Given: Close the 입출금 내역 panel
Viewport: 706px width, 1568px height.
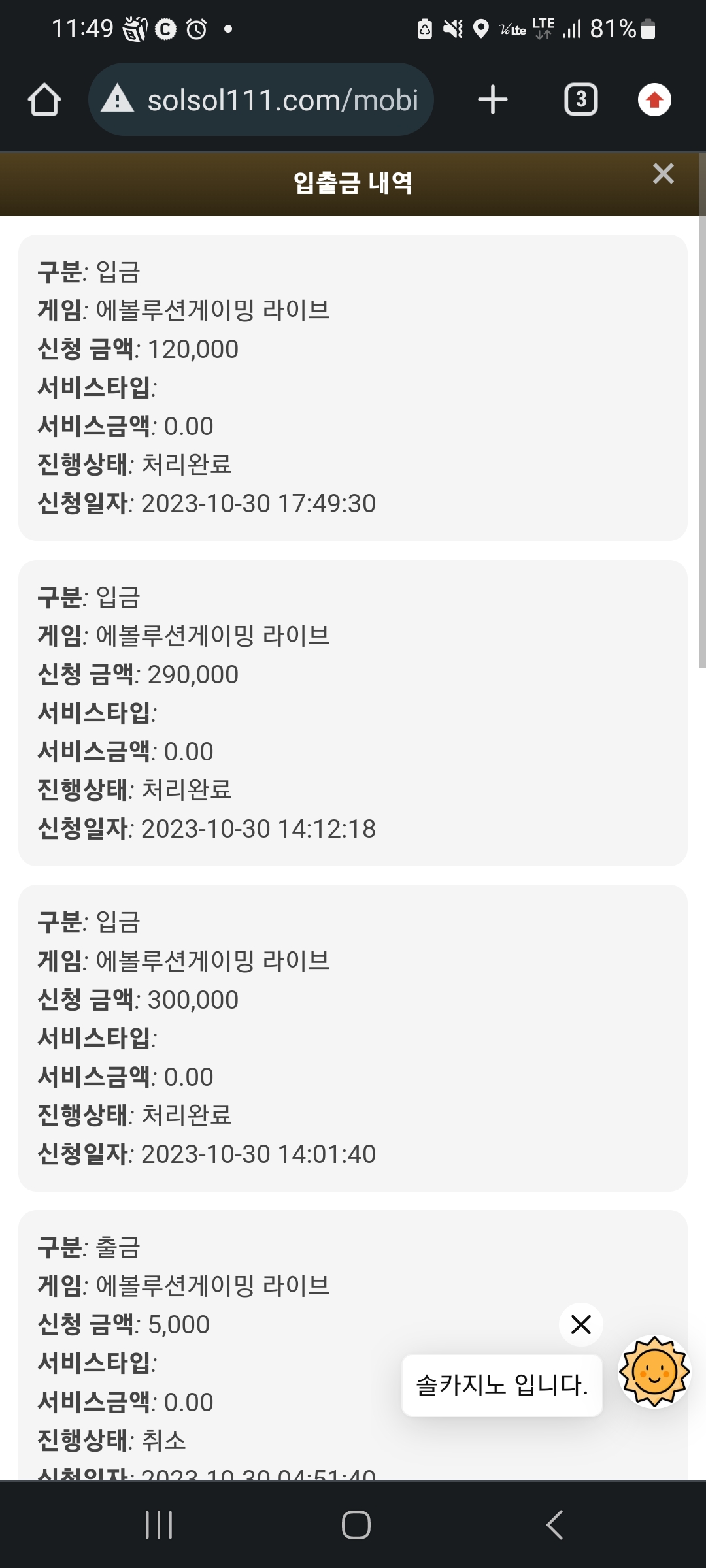Looking at the screenshot, I should (x=663, y=174).
